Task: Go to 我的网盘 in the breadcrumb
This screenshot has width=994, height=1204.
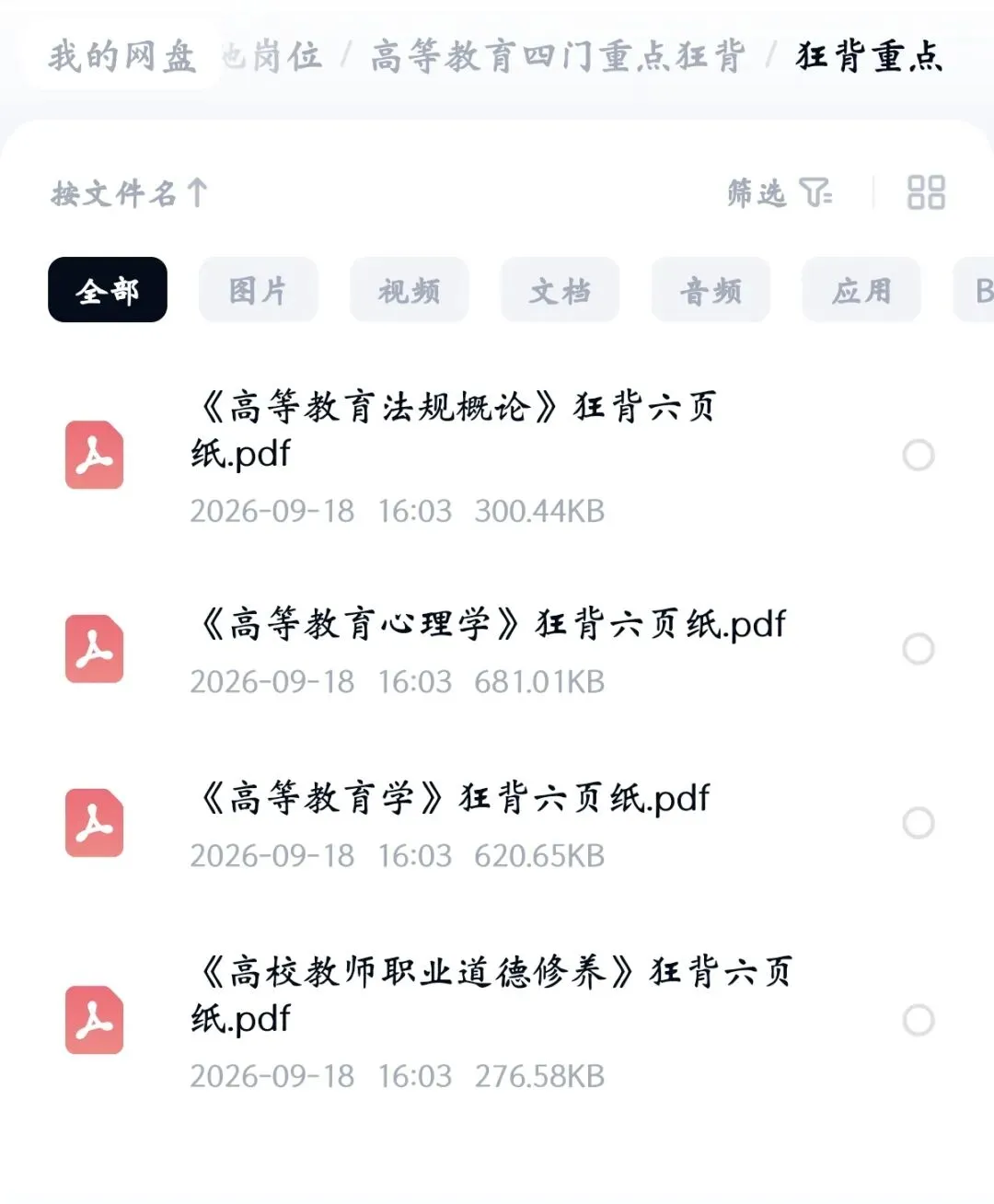Action: 121,56
